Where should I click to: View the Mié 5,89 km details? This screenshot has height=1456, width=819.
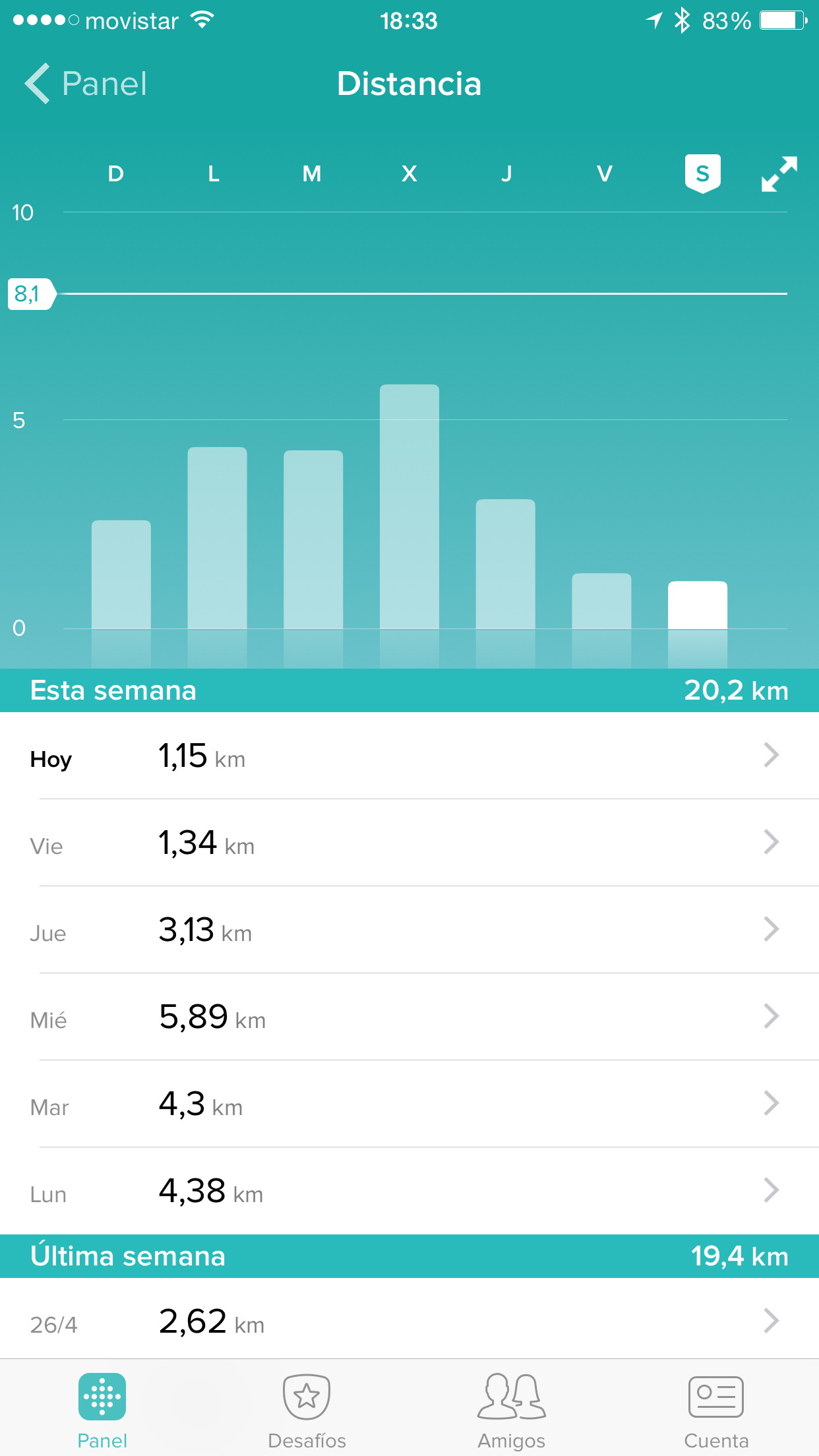(x=409, y=1017)
